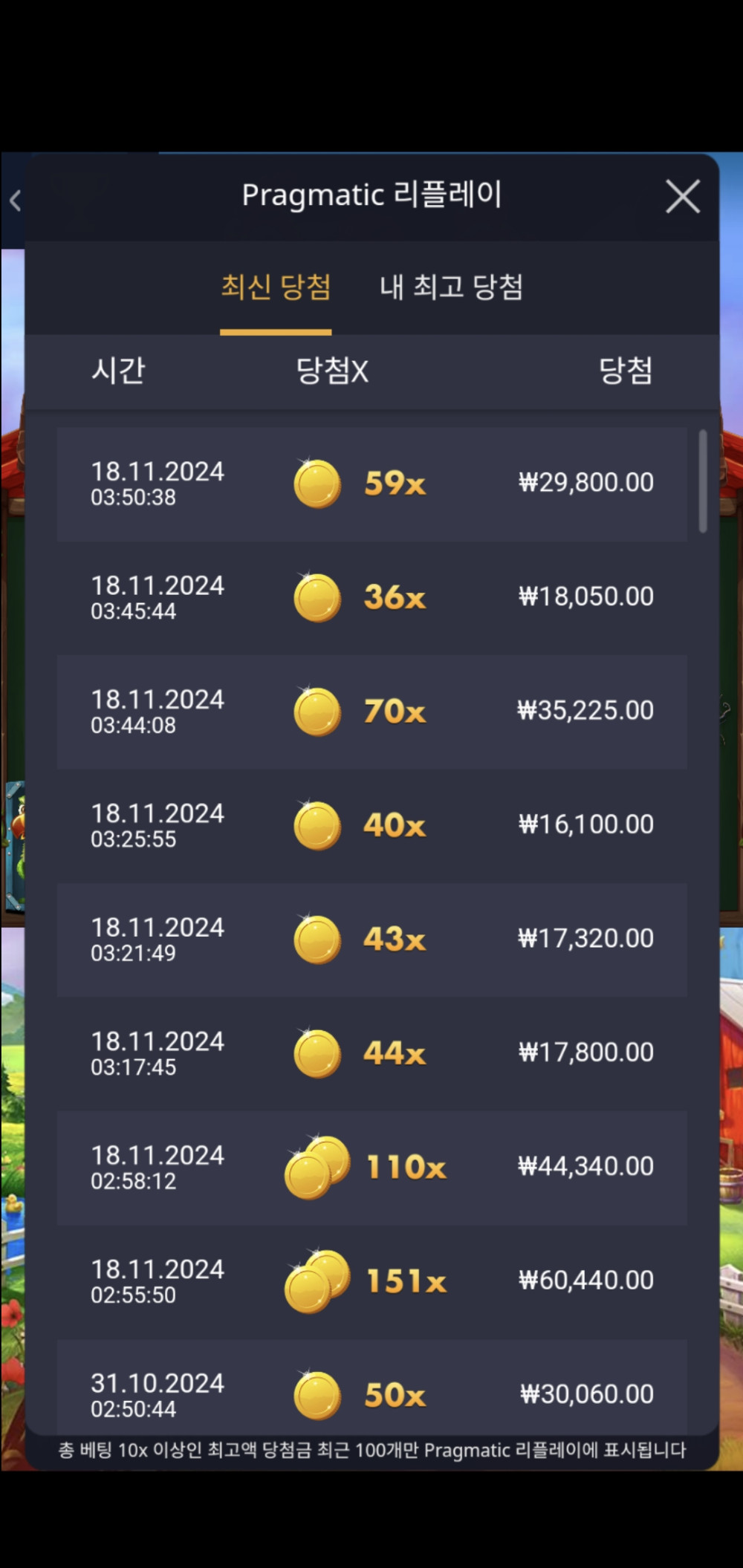The image size is (743, 1568).
Task: Open the 110x win replay at 02:58:12
Action: (x=371, y=1168)
